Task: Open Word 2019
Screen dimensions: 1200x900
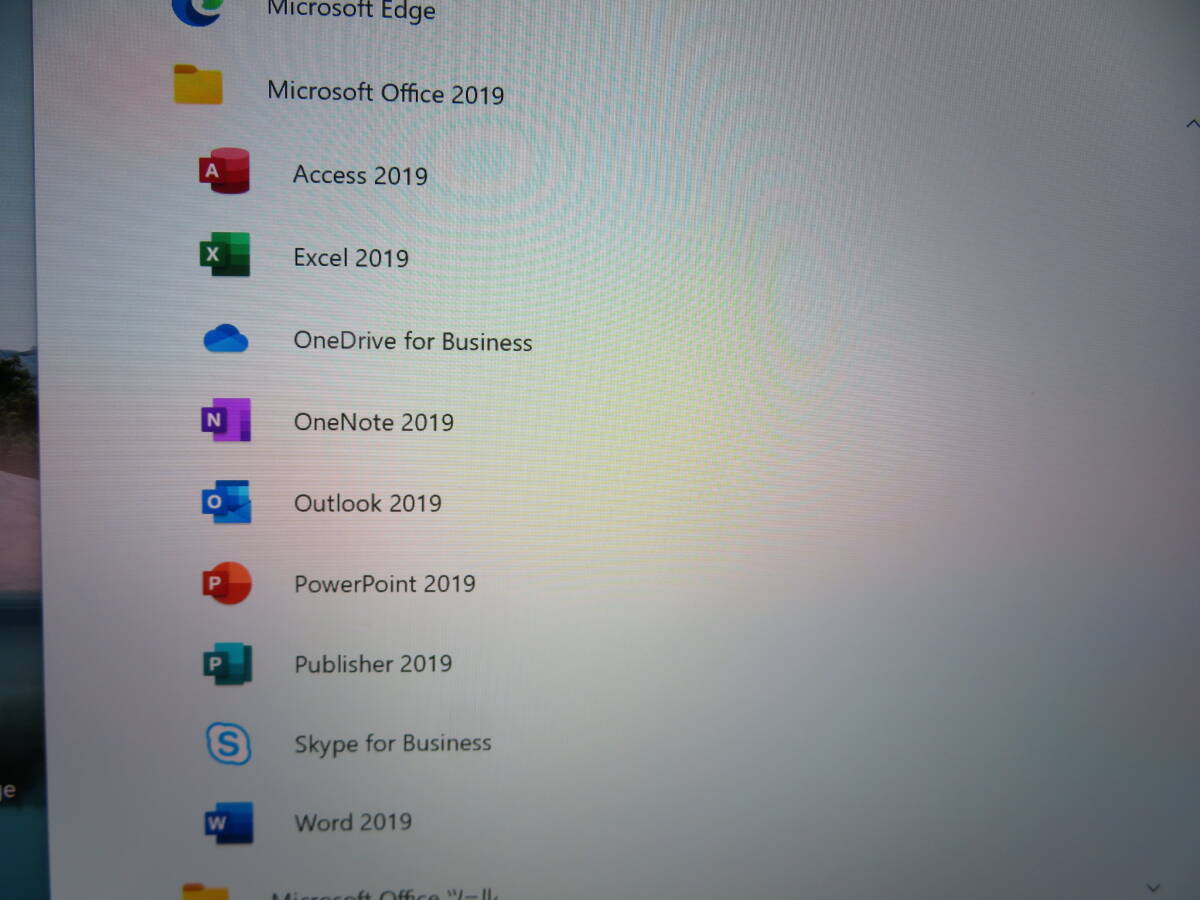Action: pos(352,823)
